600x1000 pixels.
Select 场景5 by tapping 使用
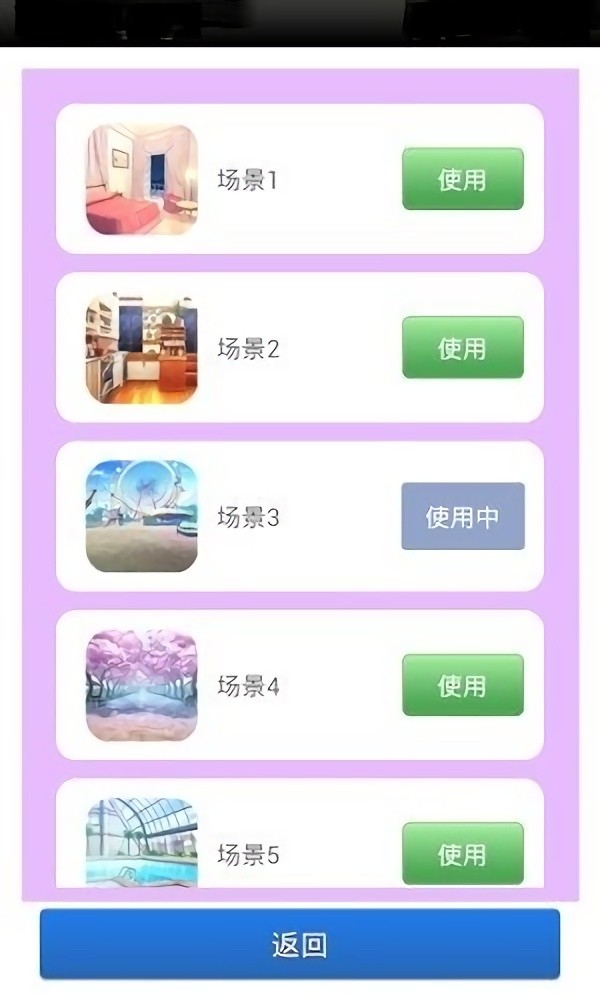coord(462,853)
